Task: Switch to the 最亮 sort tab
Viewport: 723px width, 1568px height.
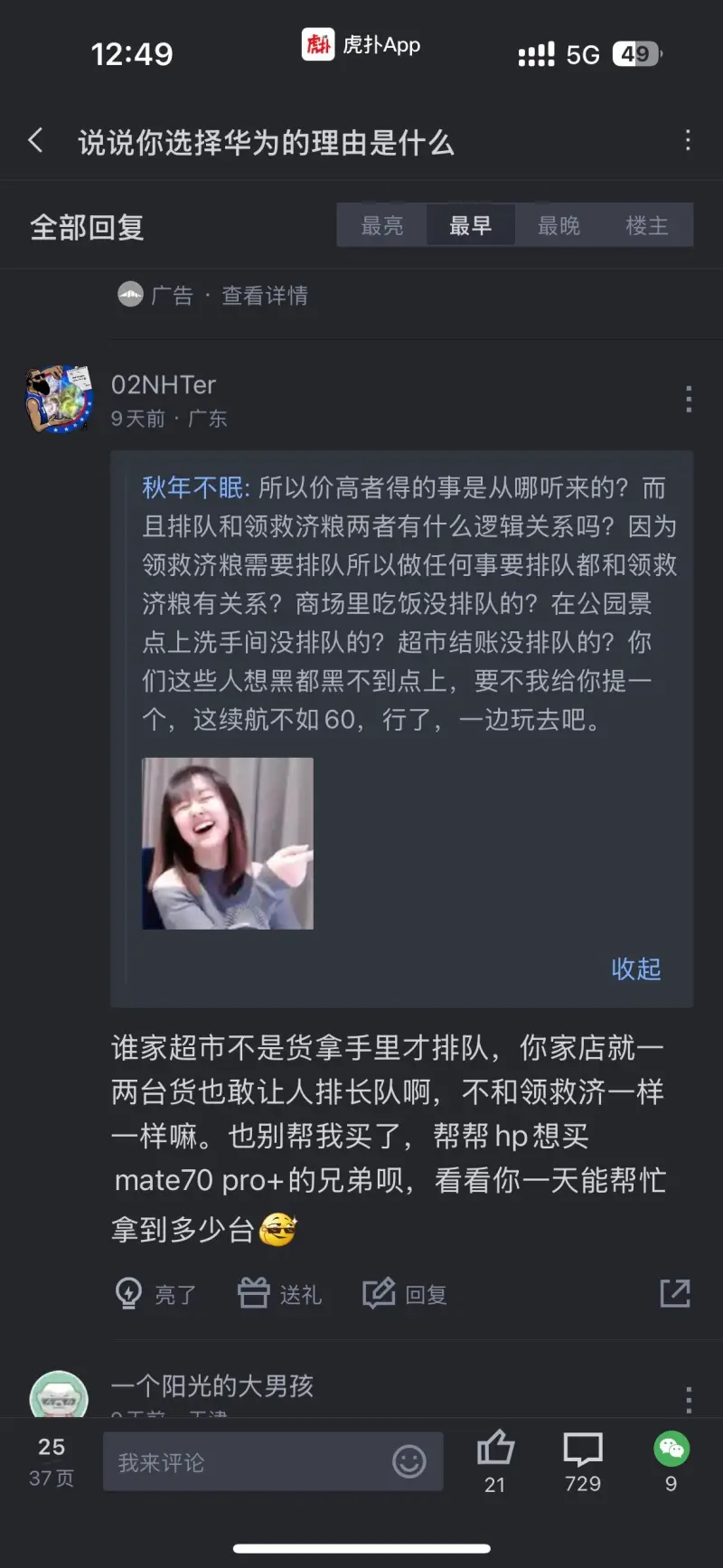Action: click(381, 225)
